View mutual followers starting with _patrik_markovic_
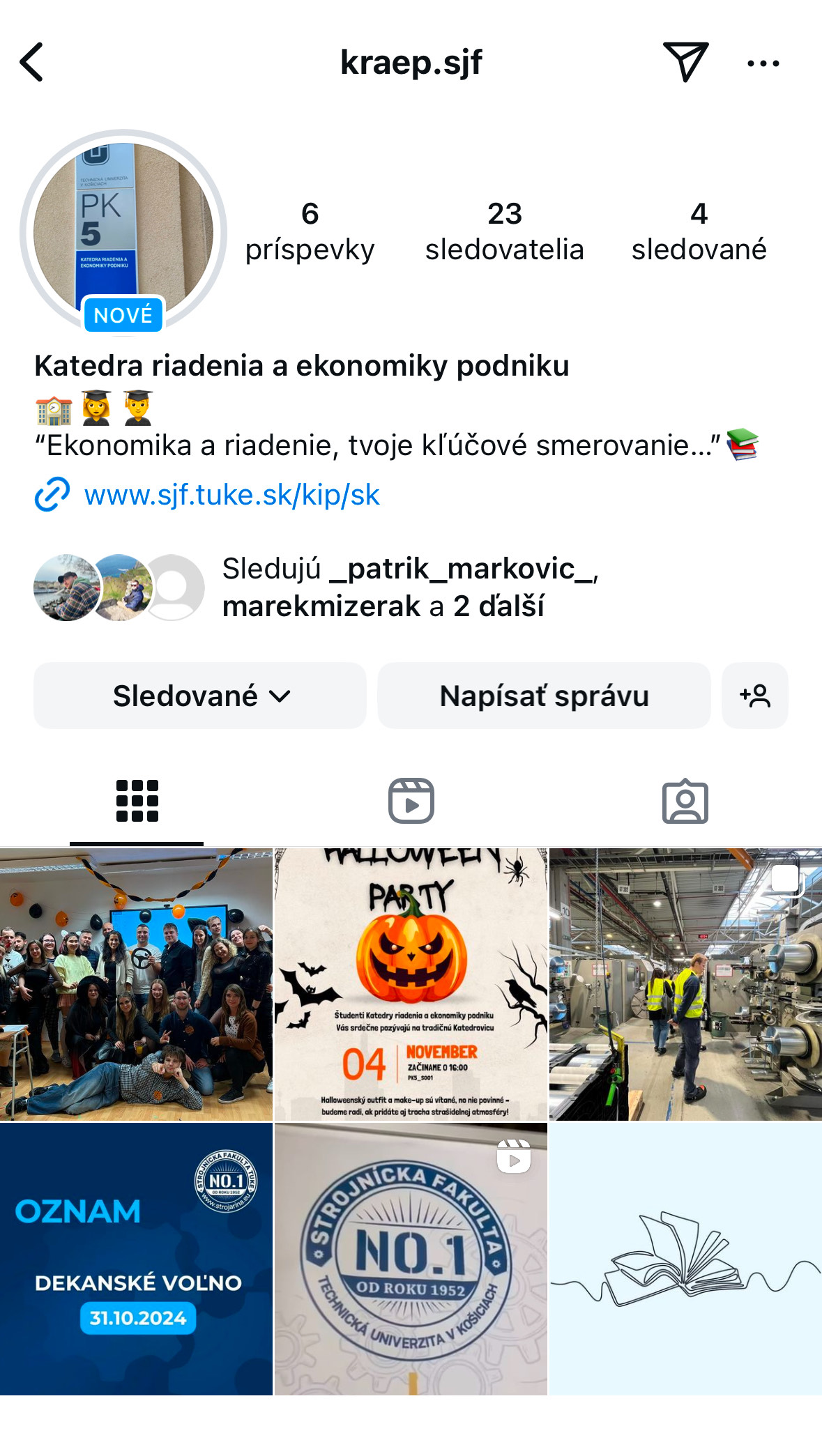The height and width of the screenshot is (1456, 822). [410, 587]
